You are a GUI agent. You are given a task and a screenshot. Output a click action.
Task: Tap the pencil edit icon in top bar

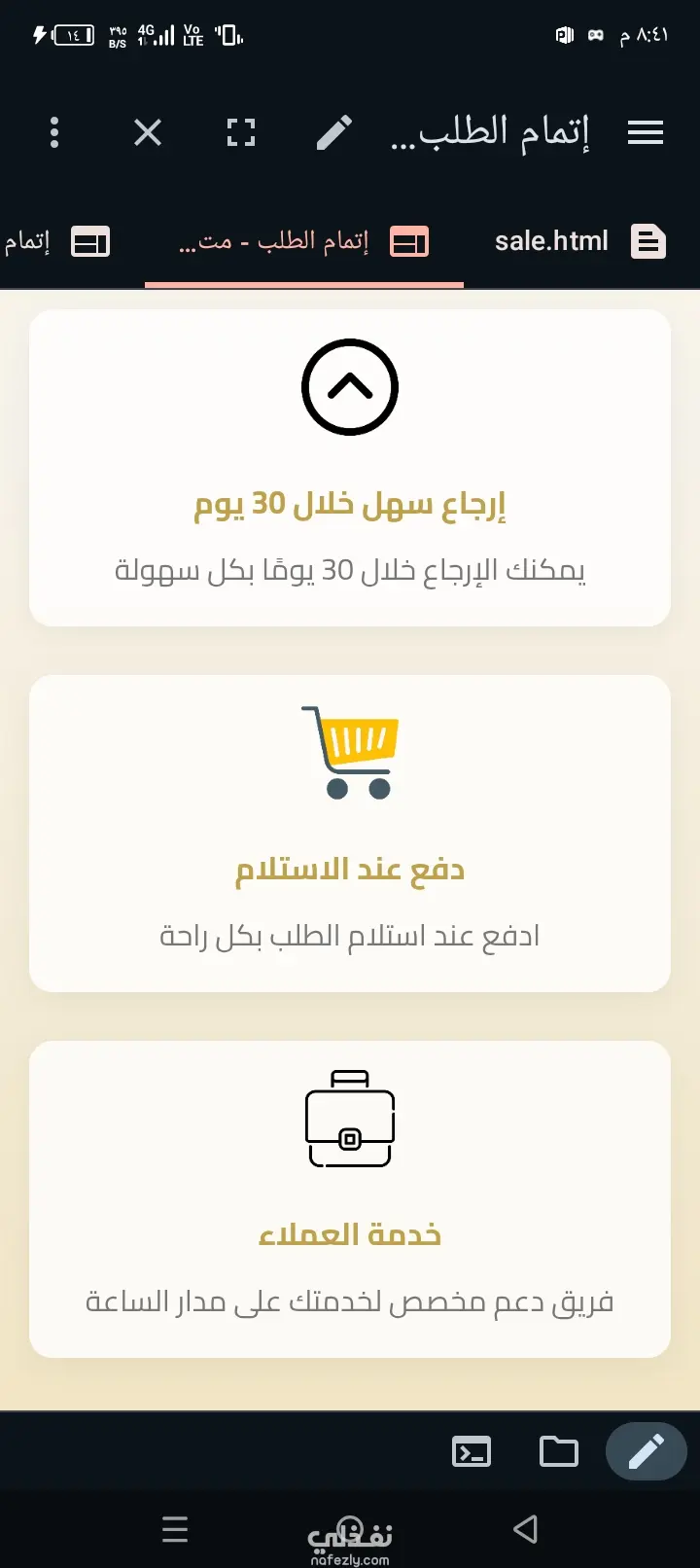click(334, 132)
